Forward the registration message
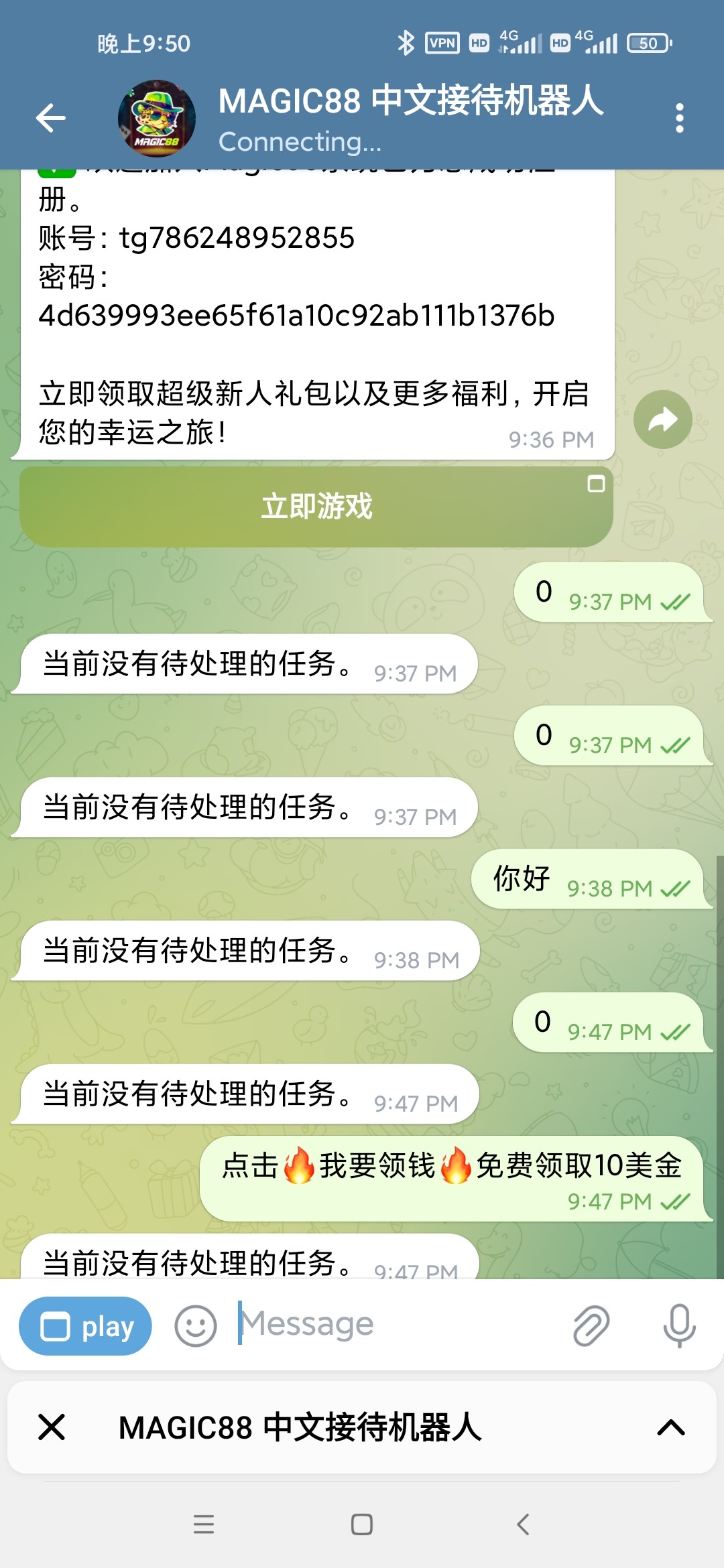 (x=662, y=420)
